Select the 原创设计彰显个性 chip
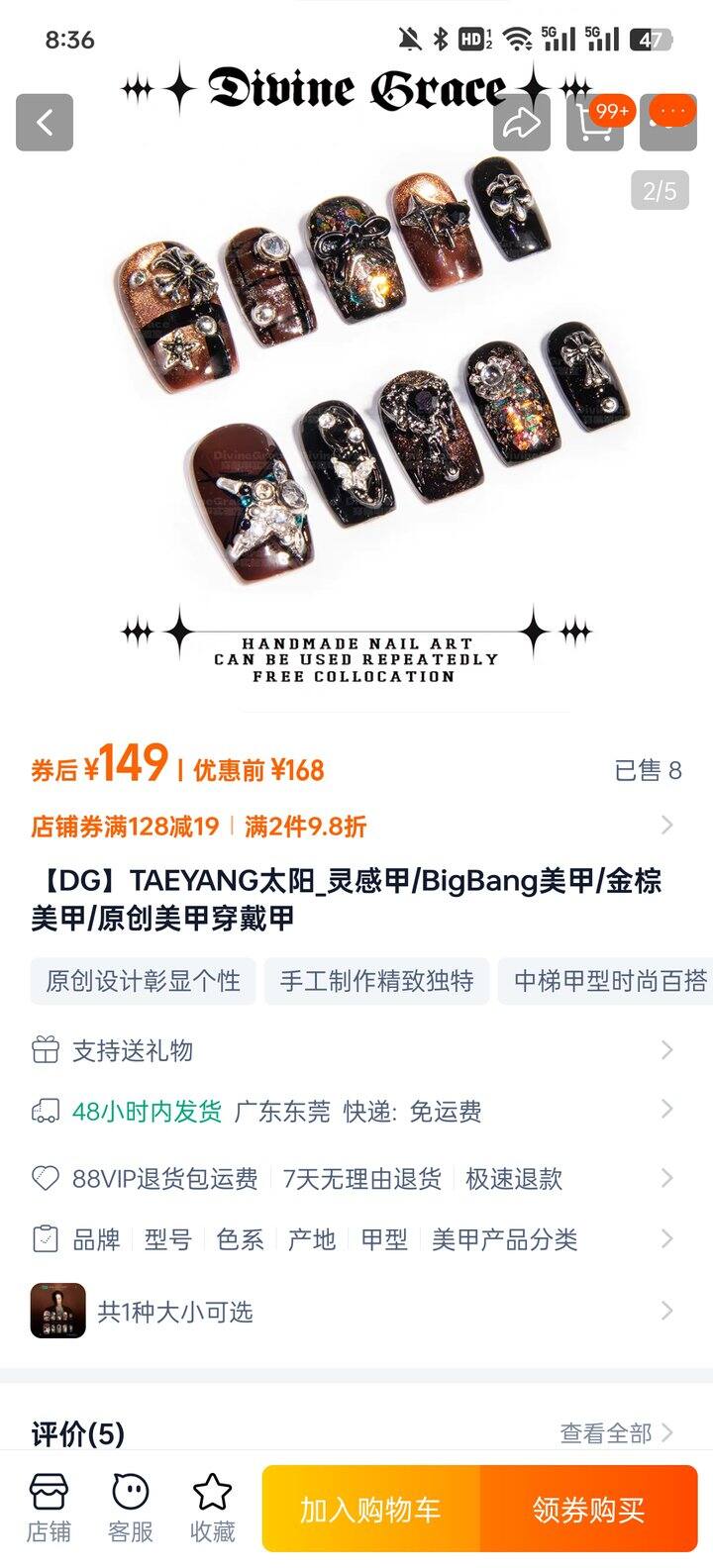This screenshot has width=713, height=1568. point(143,981)
